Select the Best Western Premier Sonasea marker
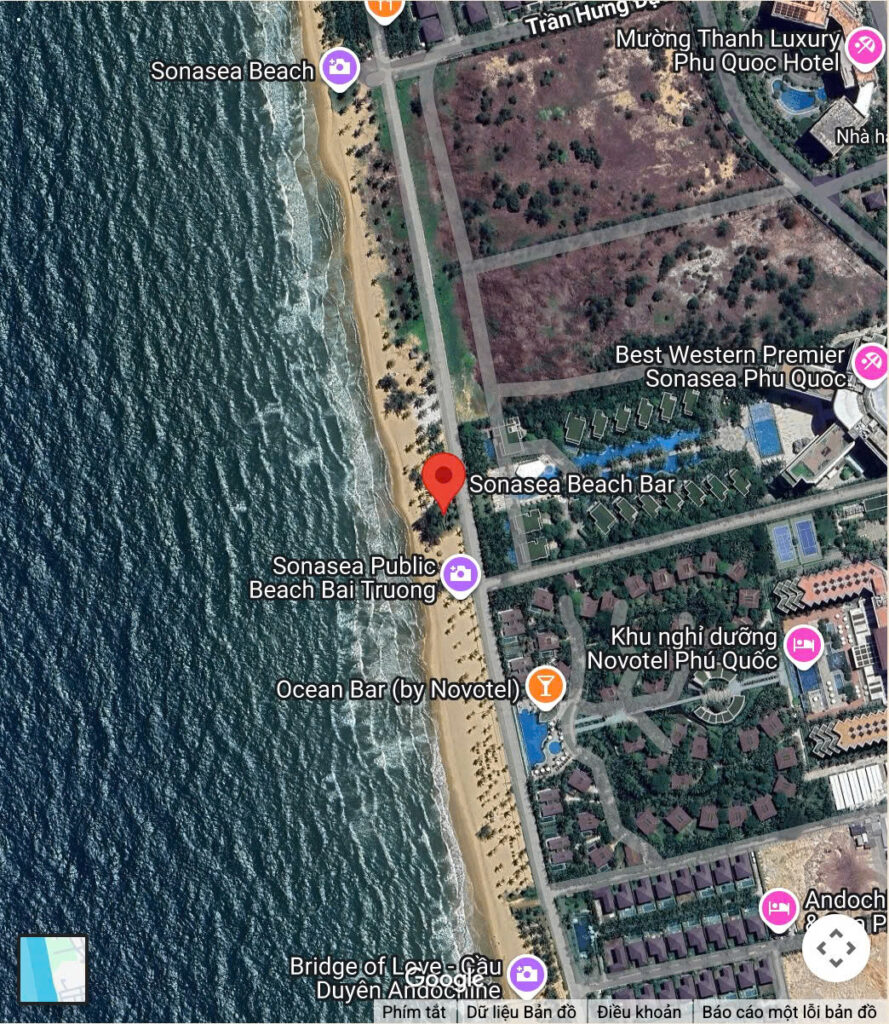 pyautogui.click(x=871, y=363)
